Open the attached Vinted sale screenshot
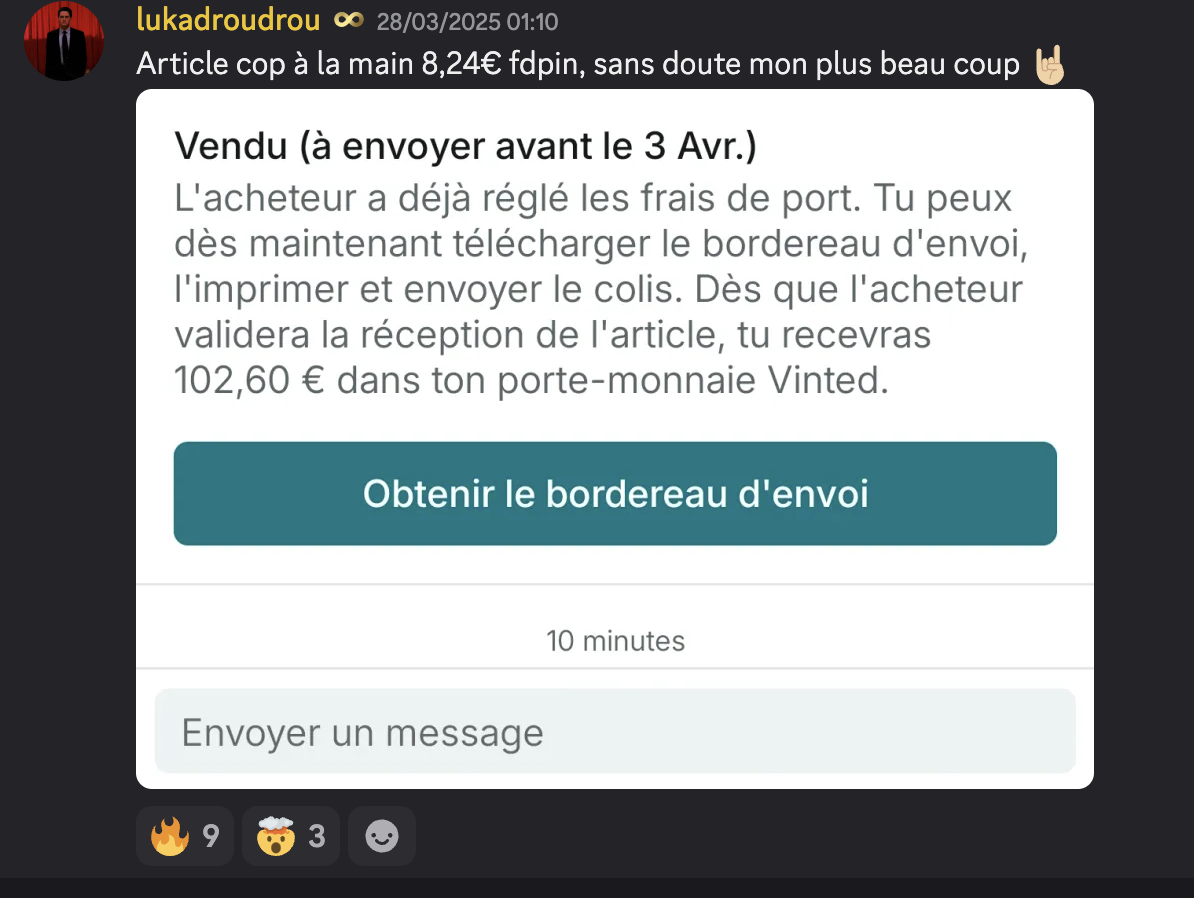This screenshot has height=898, width=1194. click(x=614, y=438)
